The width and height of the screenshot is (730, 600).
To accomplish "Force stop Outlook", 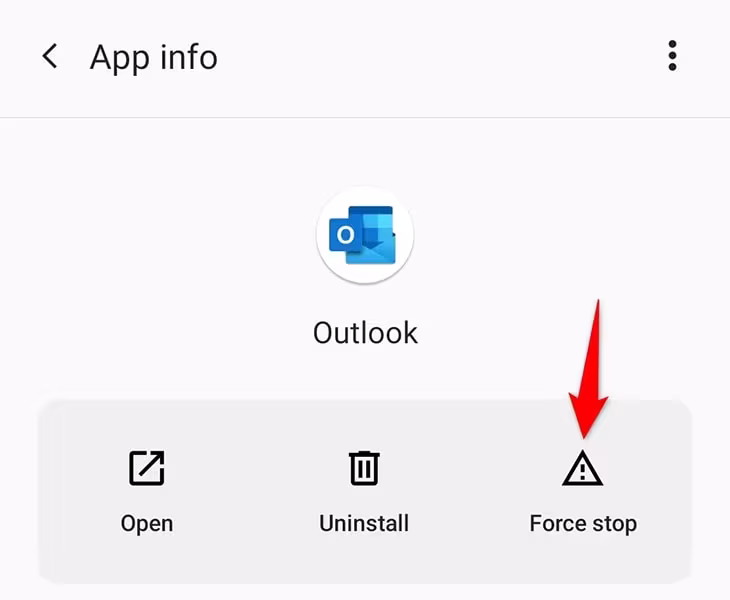I will [x=583, y=490].
